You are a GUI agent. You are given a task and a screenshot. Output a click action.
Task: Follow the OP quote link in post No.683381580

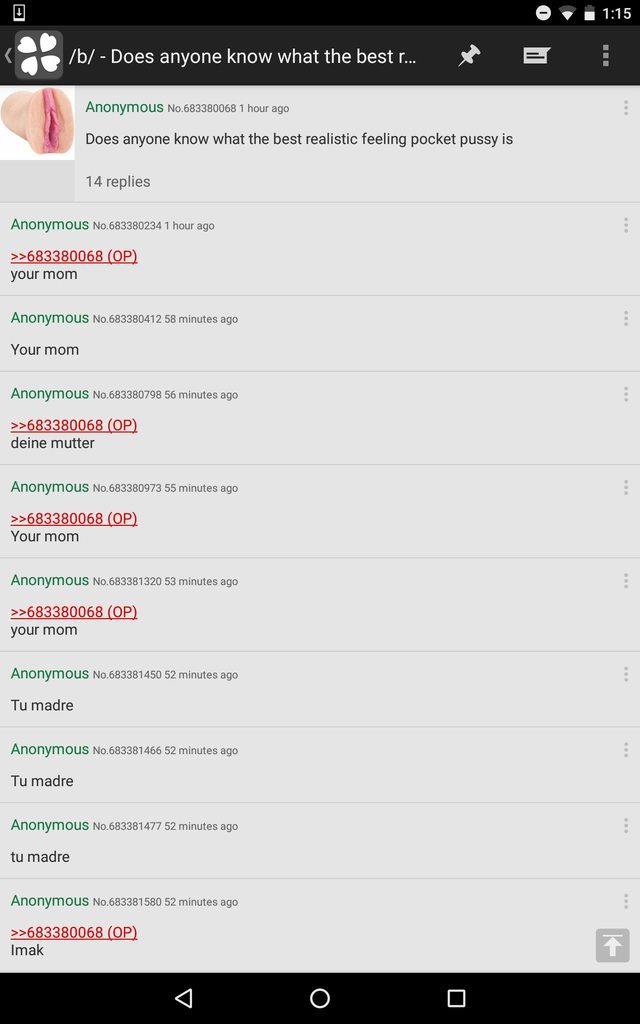pos(74,933)
